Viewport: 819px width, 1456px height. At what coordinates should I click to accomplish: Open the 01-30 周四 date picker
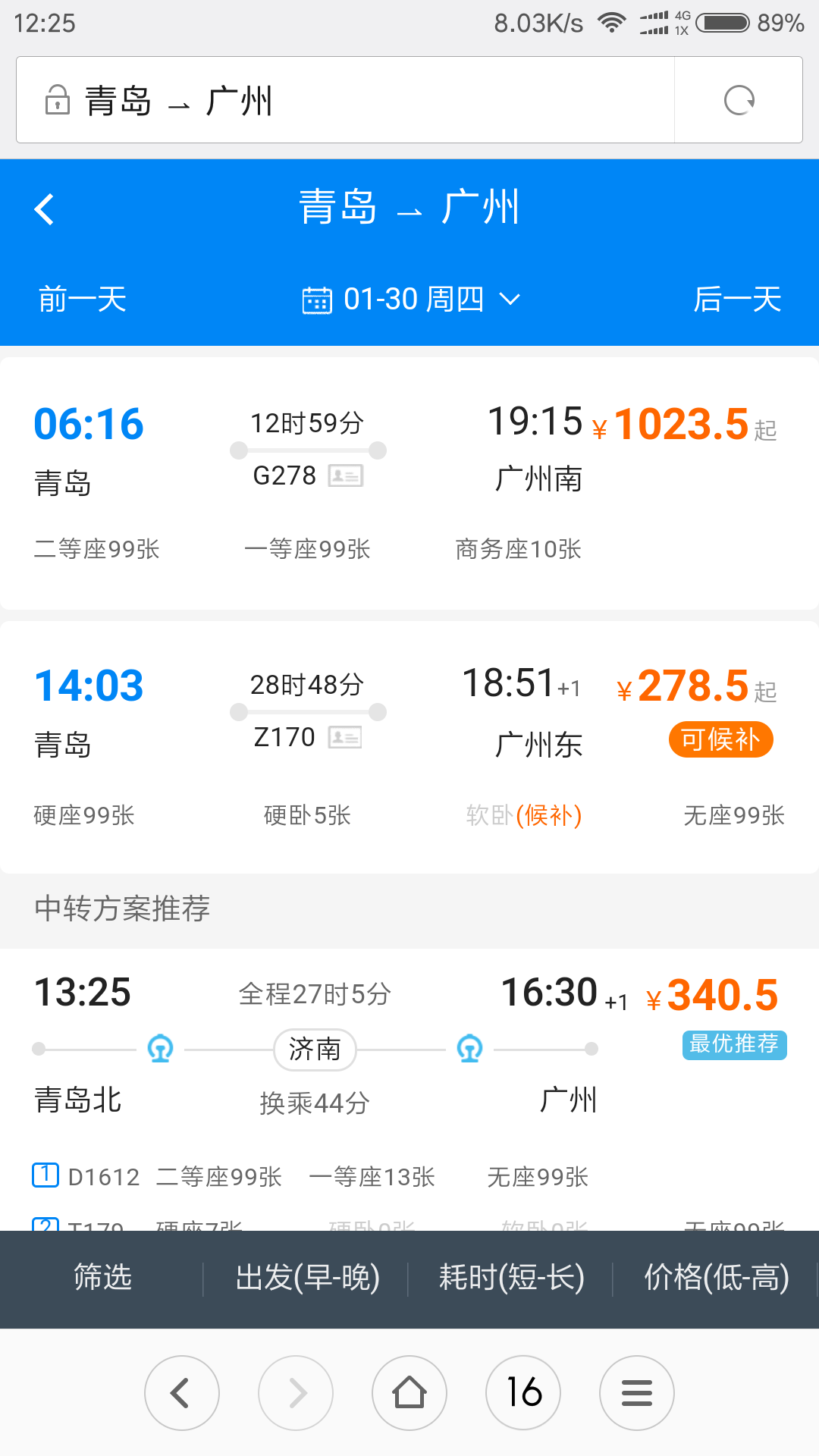tap(411, 299)
